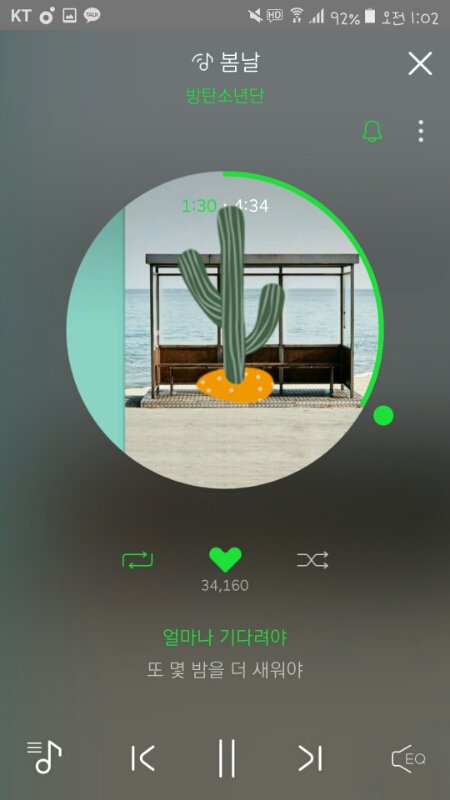Open the notification bell
Viewport: 450px width, 800px height.
[372, 131]
